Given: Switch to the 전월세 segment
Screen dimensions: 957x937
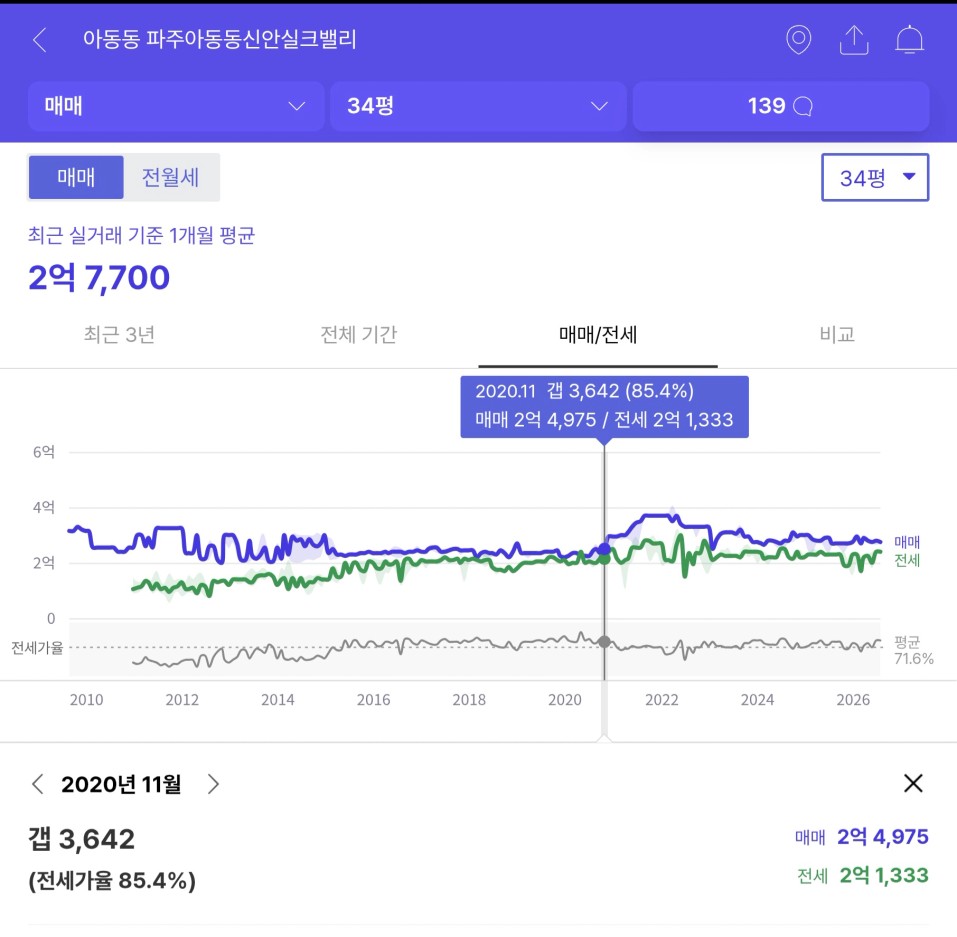Looking at the screenshot, I should [171, 177].
